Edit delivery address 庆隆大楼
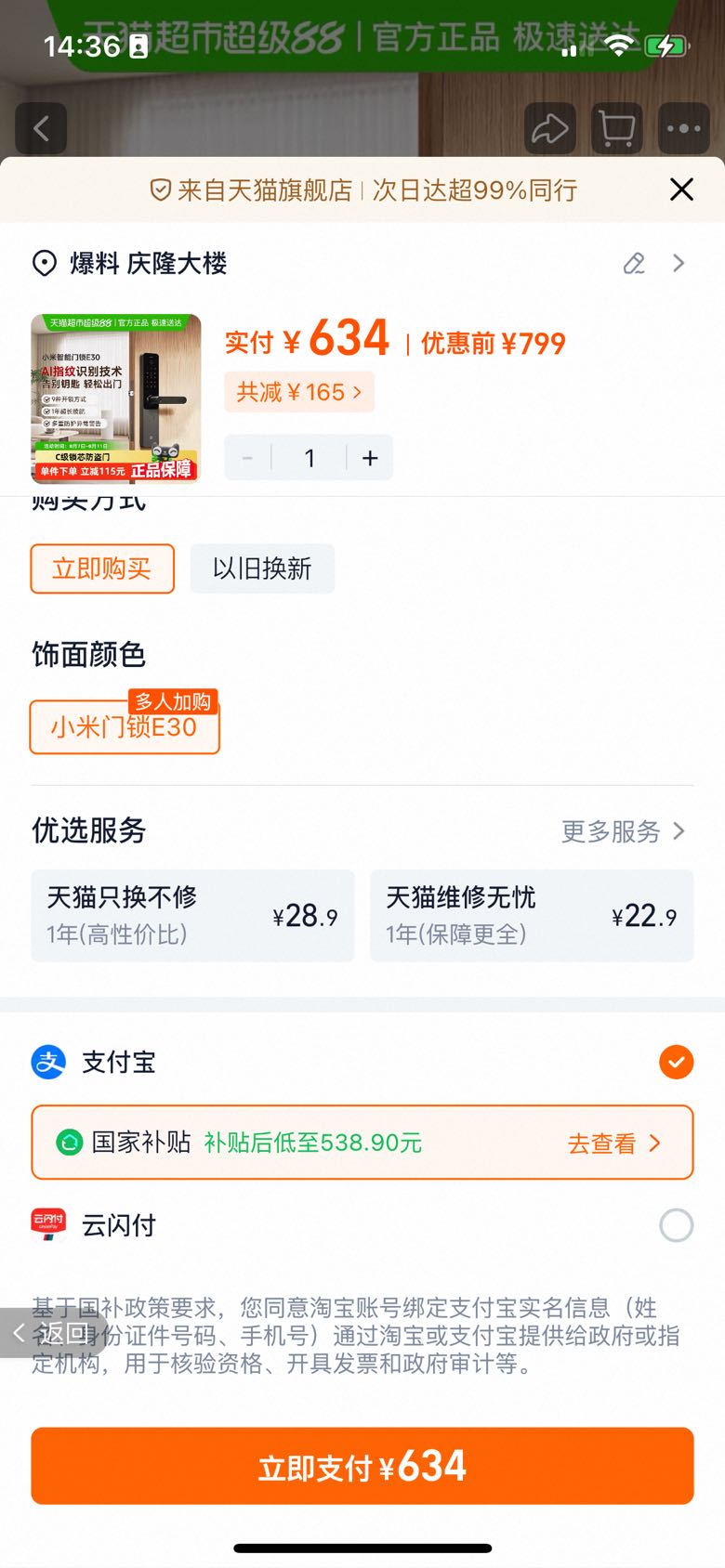The width and height of the screenshot is (725, 1568). point(634,264)
